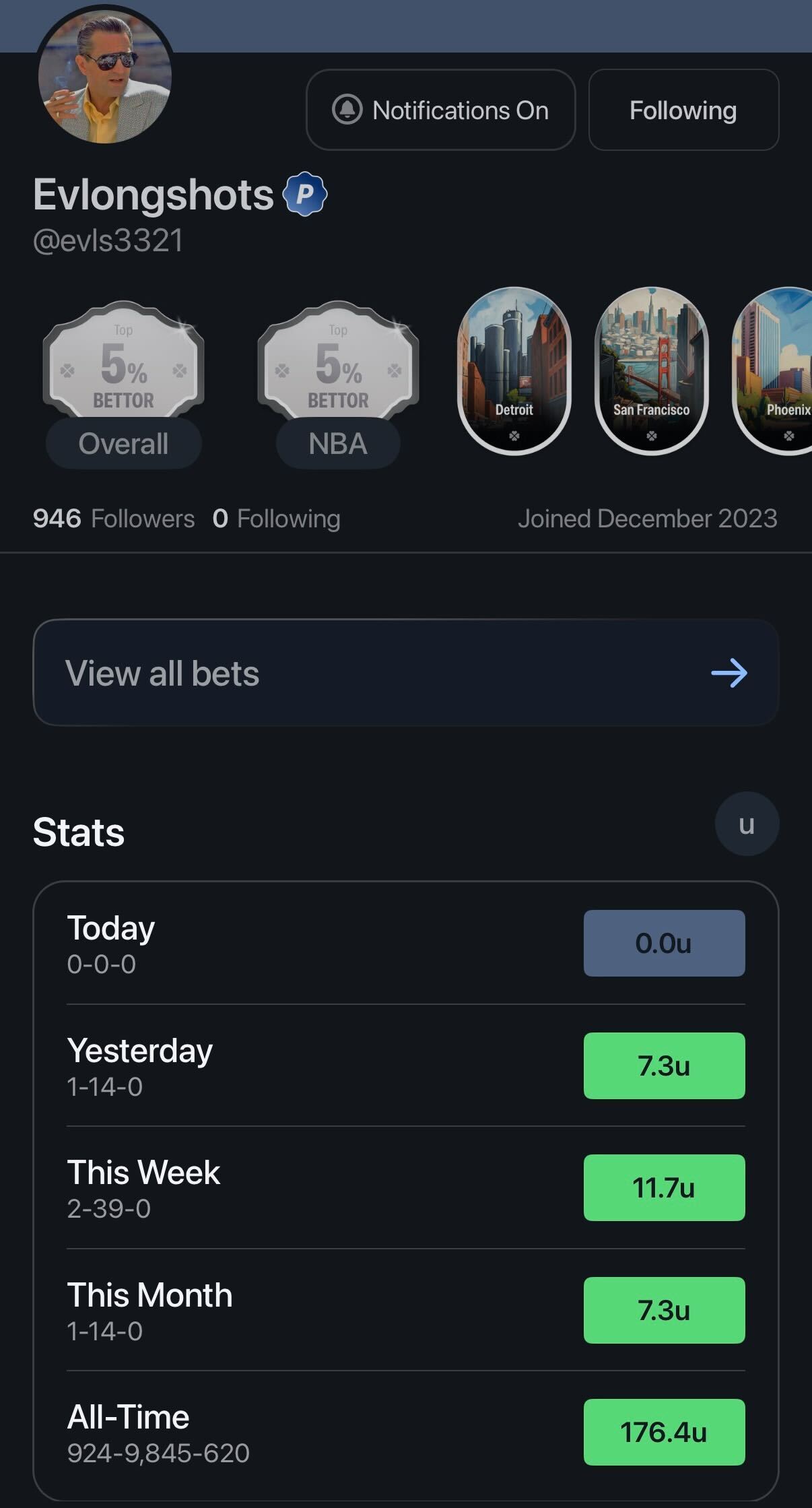Click the blue arrow on View all bets
The height and width of the screenshot is (1508, 812).
tap(729, 671)
